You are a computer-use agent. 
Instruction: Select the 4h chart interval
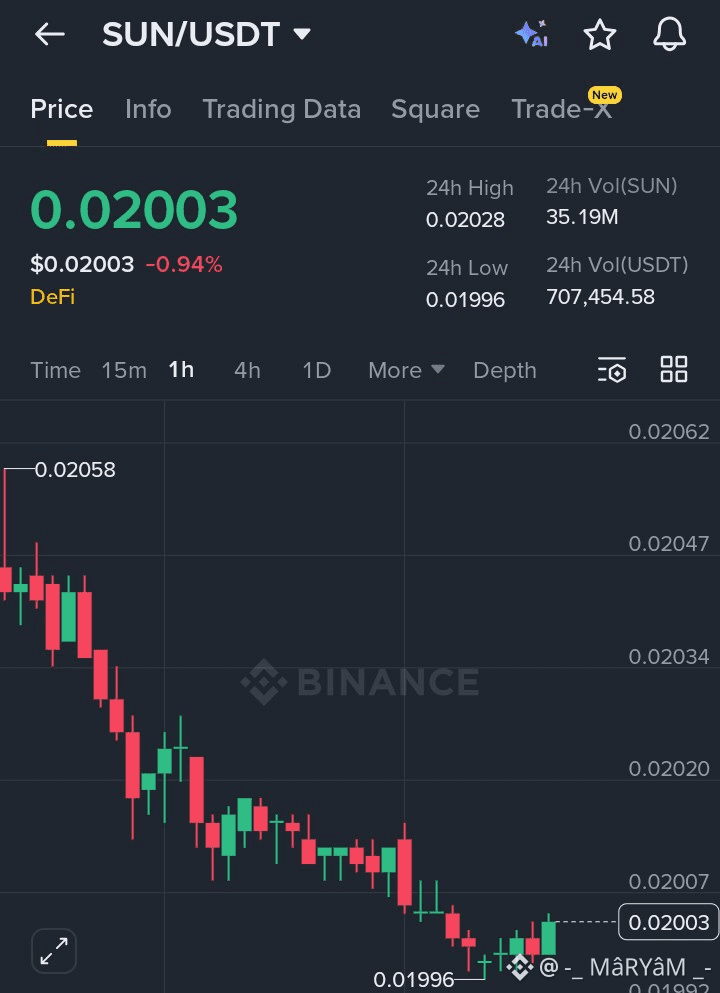pyautogui.click(x=247, y=370)
